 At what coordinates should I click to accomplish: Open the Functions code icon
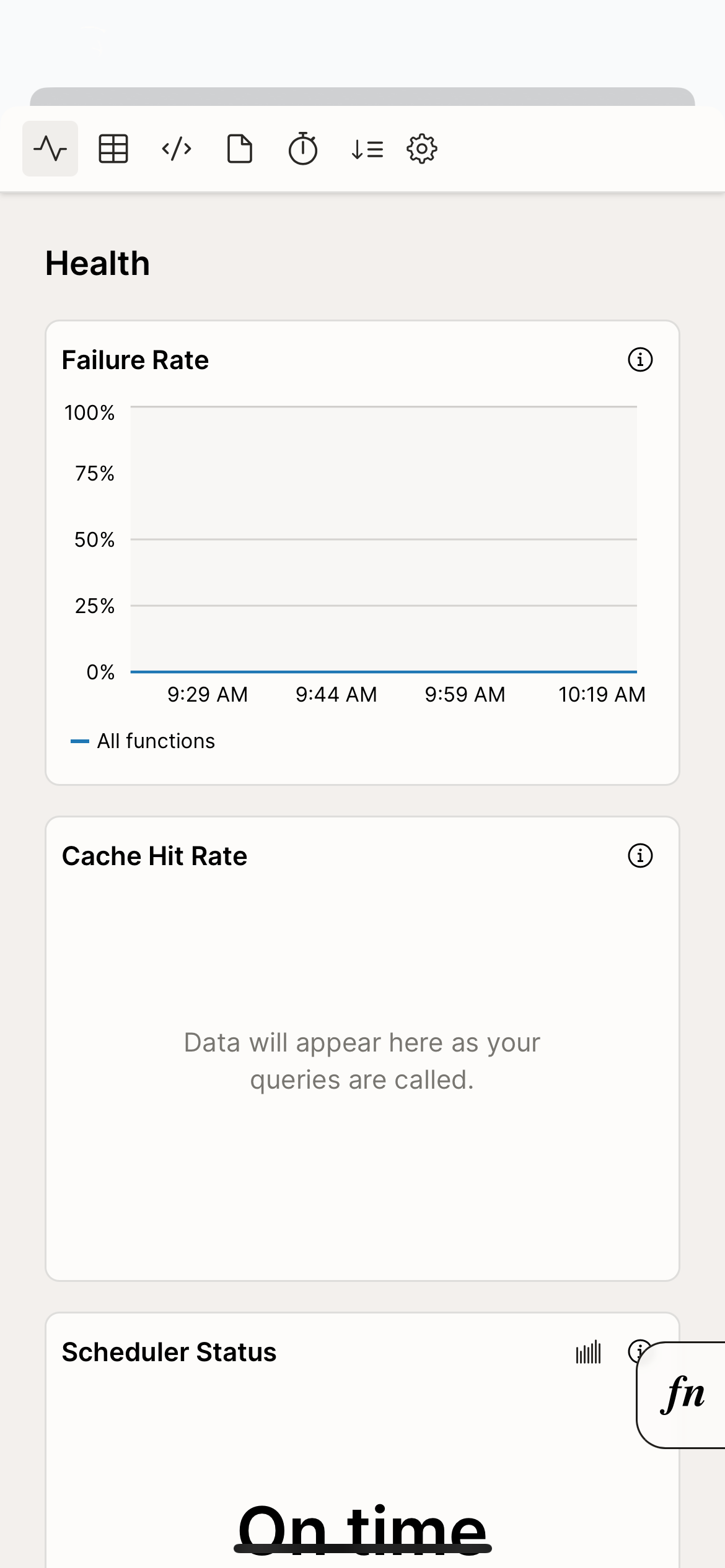pyautogui.click(x=177, y=148)
